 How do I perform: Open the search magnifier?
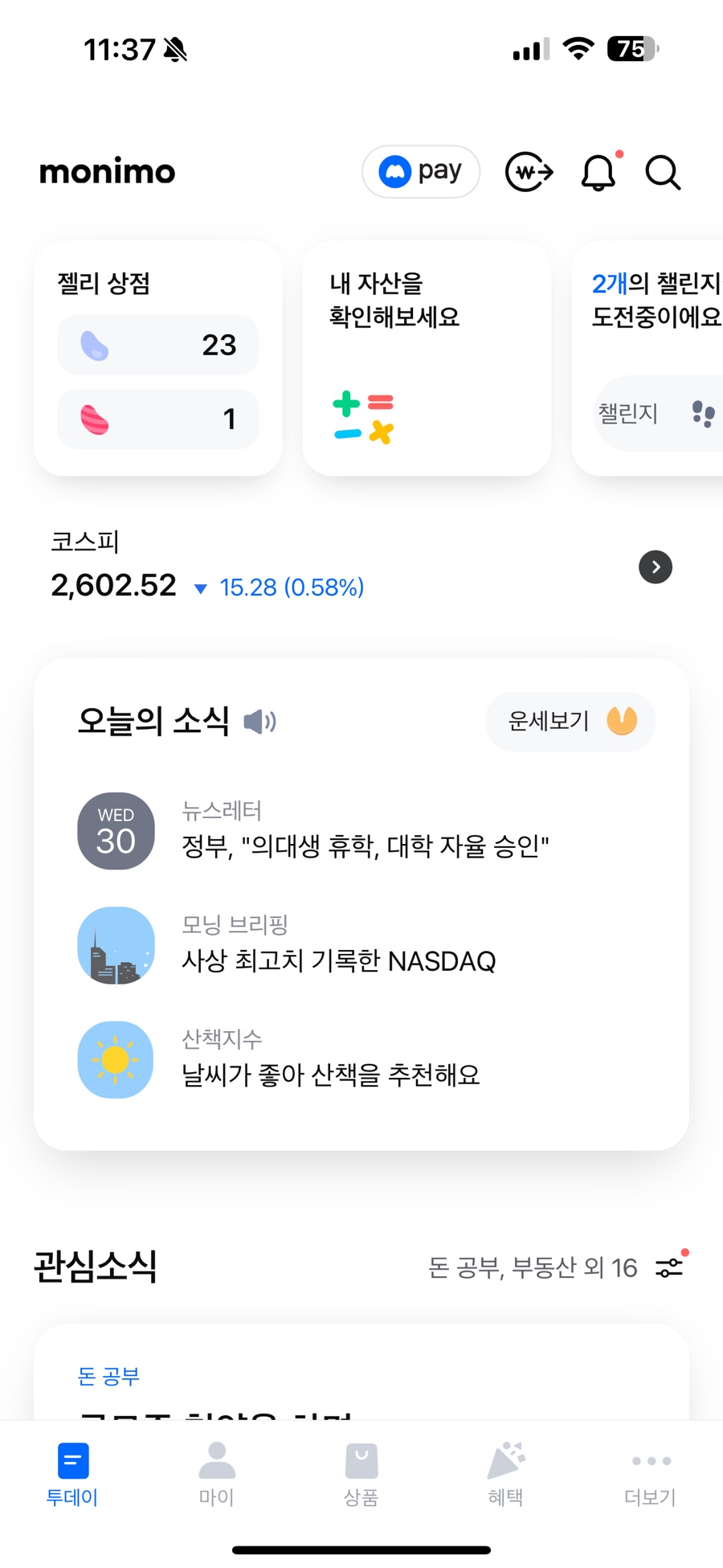(663, 172)
